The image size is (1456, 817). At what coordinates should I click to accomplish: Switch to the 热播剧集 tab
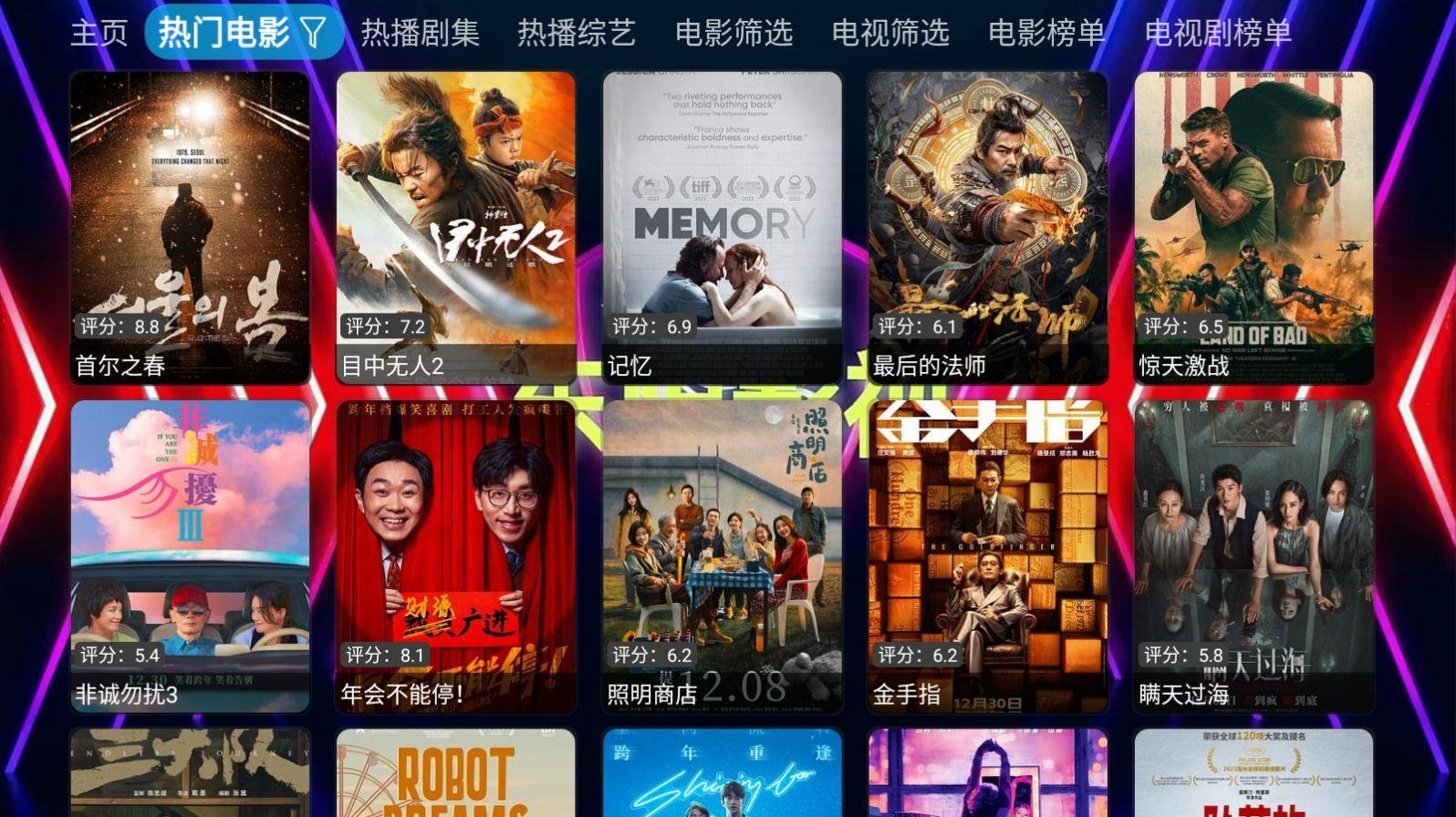coord(421,34)
